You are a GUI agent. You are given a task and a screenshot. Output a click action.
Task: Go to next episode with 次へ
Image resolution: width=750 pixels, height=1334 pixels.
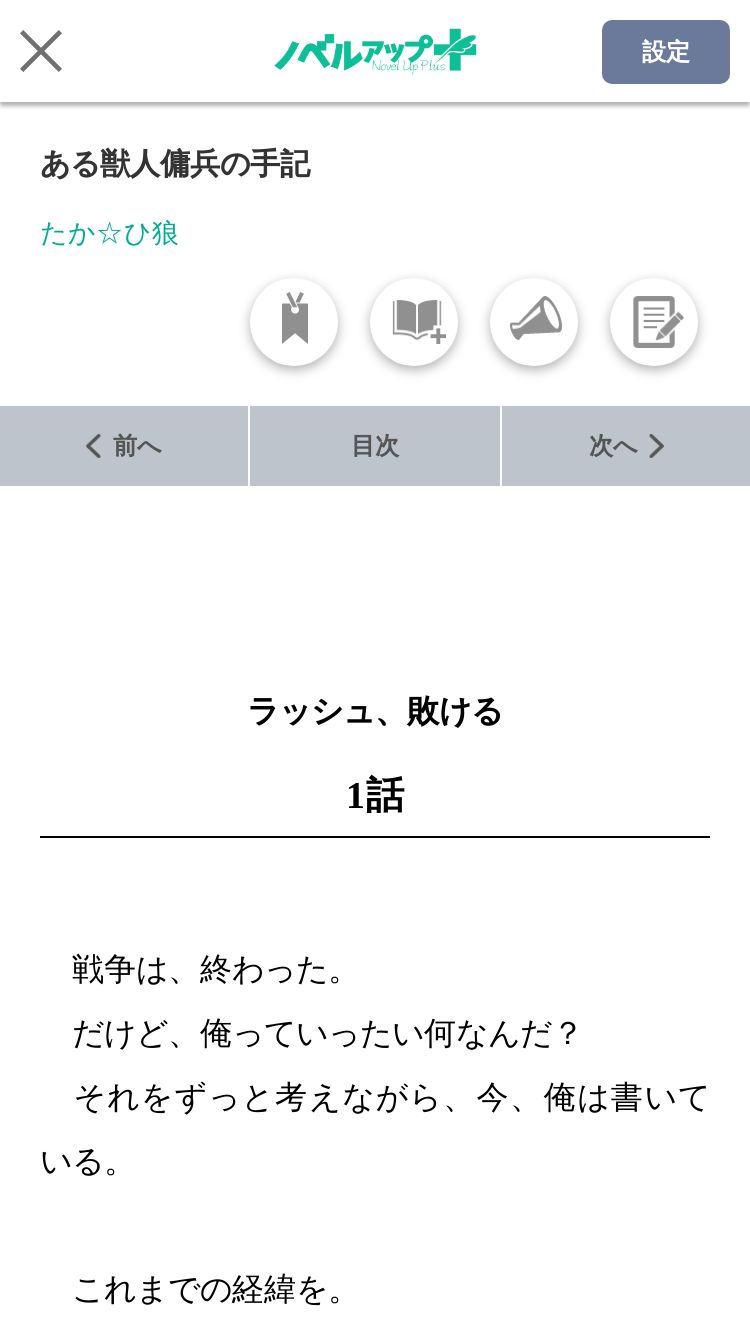(x=626, y=446)
